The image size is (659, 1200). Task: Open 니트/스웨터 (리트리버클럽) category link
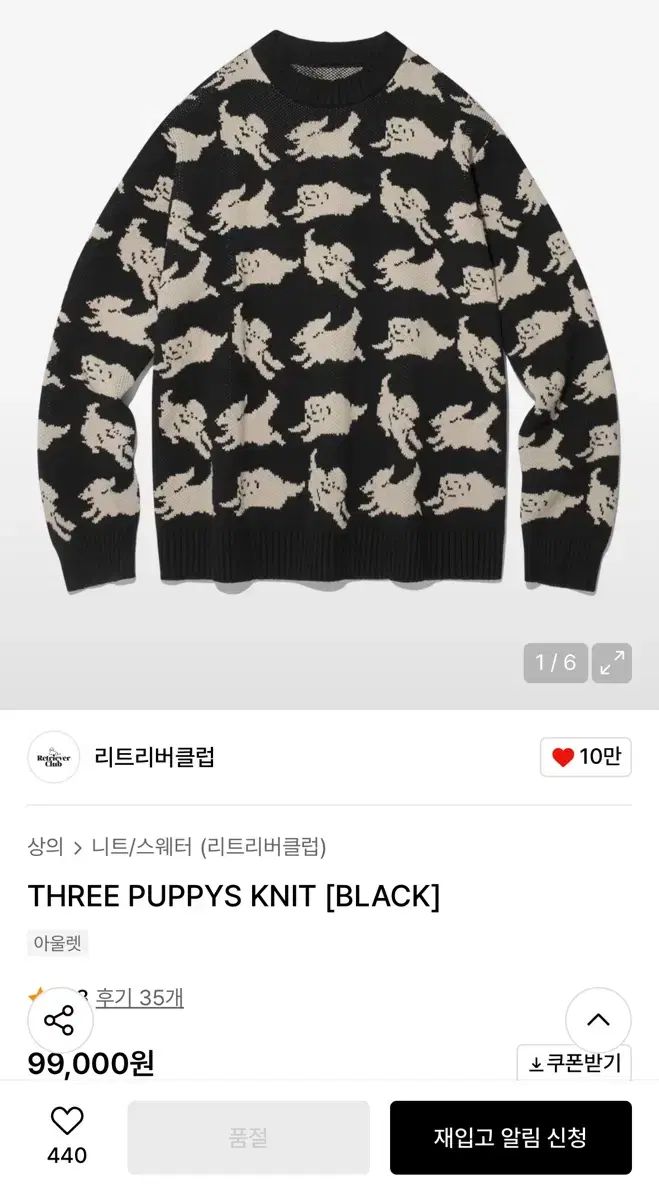(x=208, y=847)
